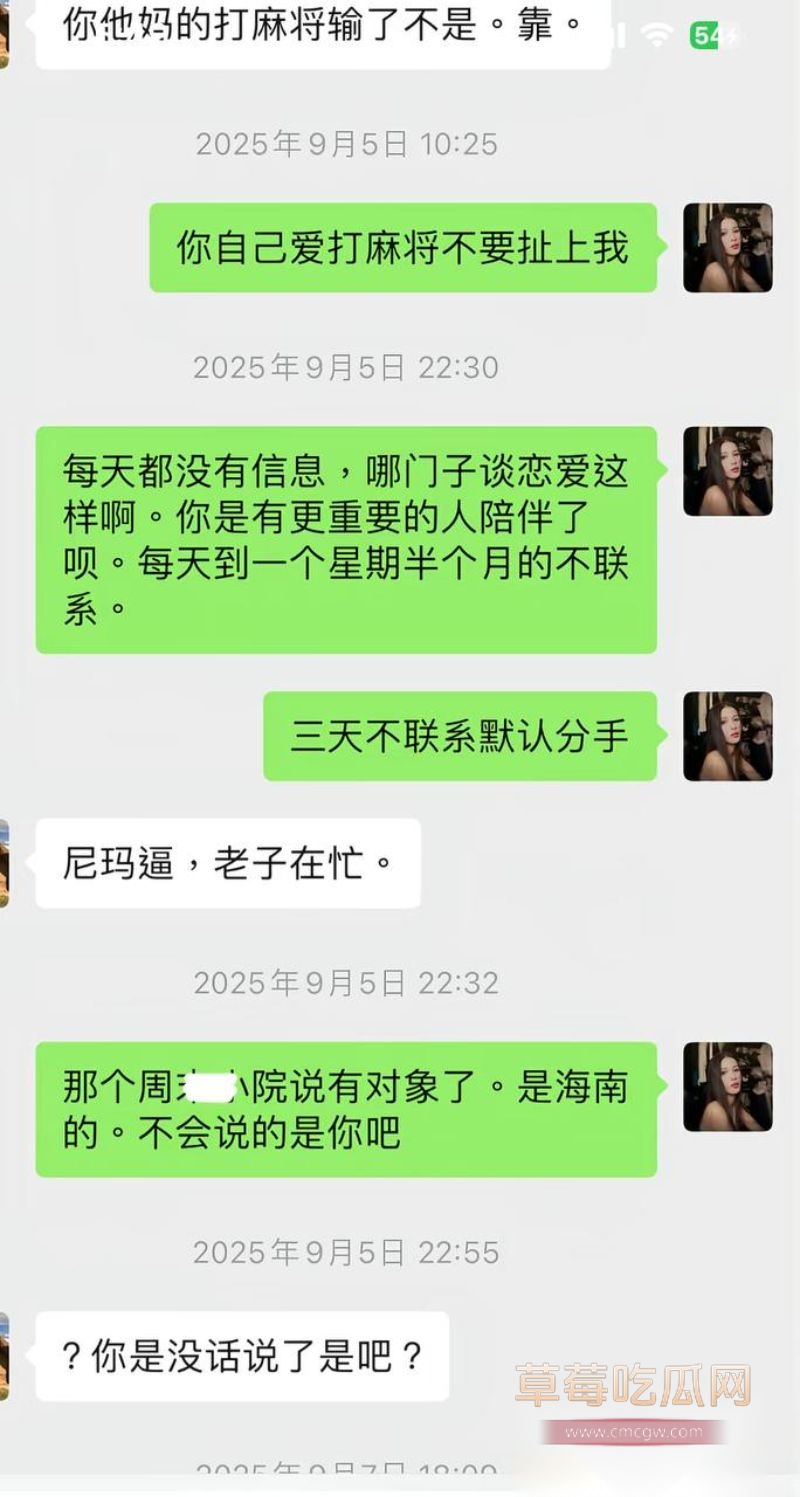Tap the bubble '尼玛逼，老子在忙。'
The height and width of the screenshot is (1497, 800).
click(x=228, y=861)
